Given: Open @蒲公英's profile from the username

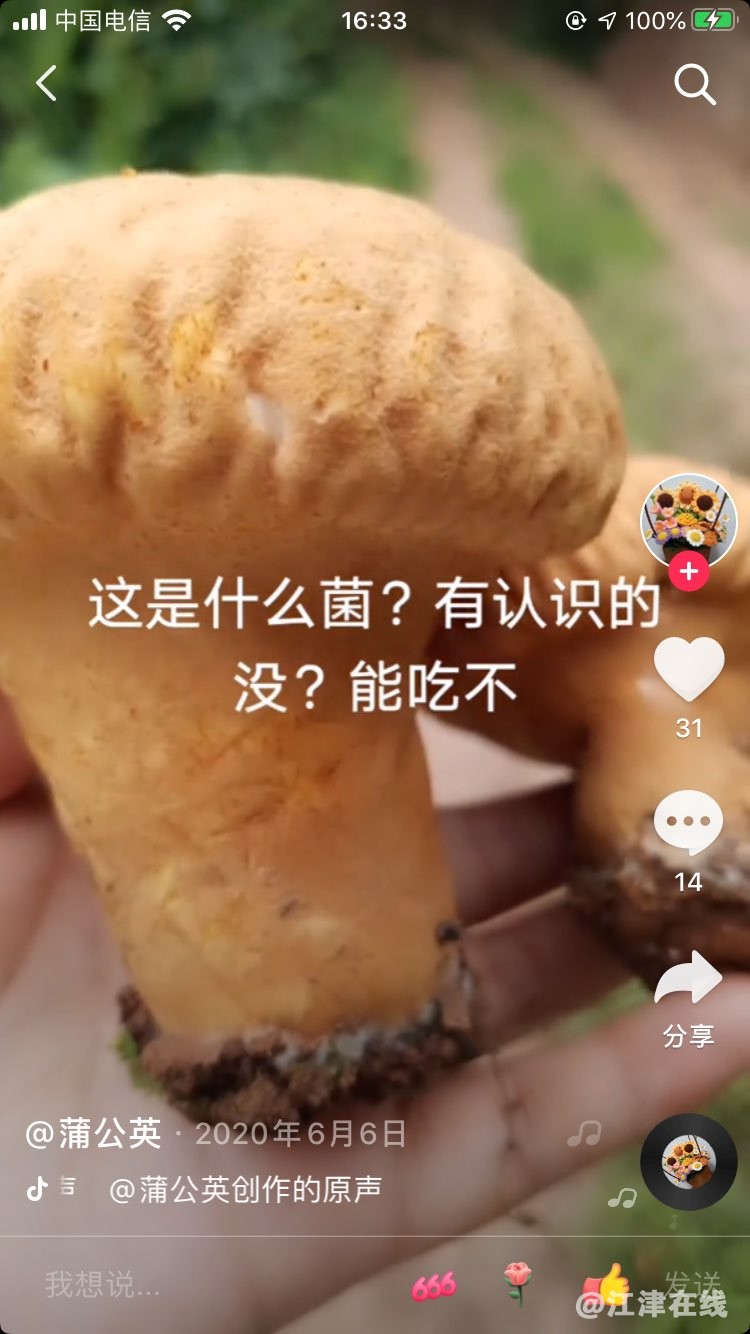Looking at the screenshot, I should [93, 1133].
